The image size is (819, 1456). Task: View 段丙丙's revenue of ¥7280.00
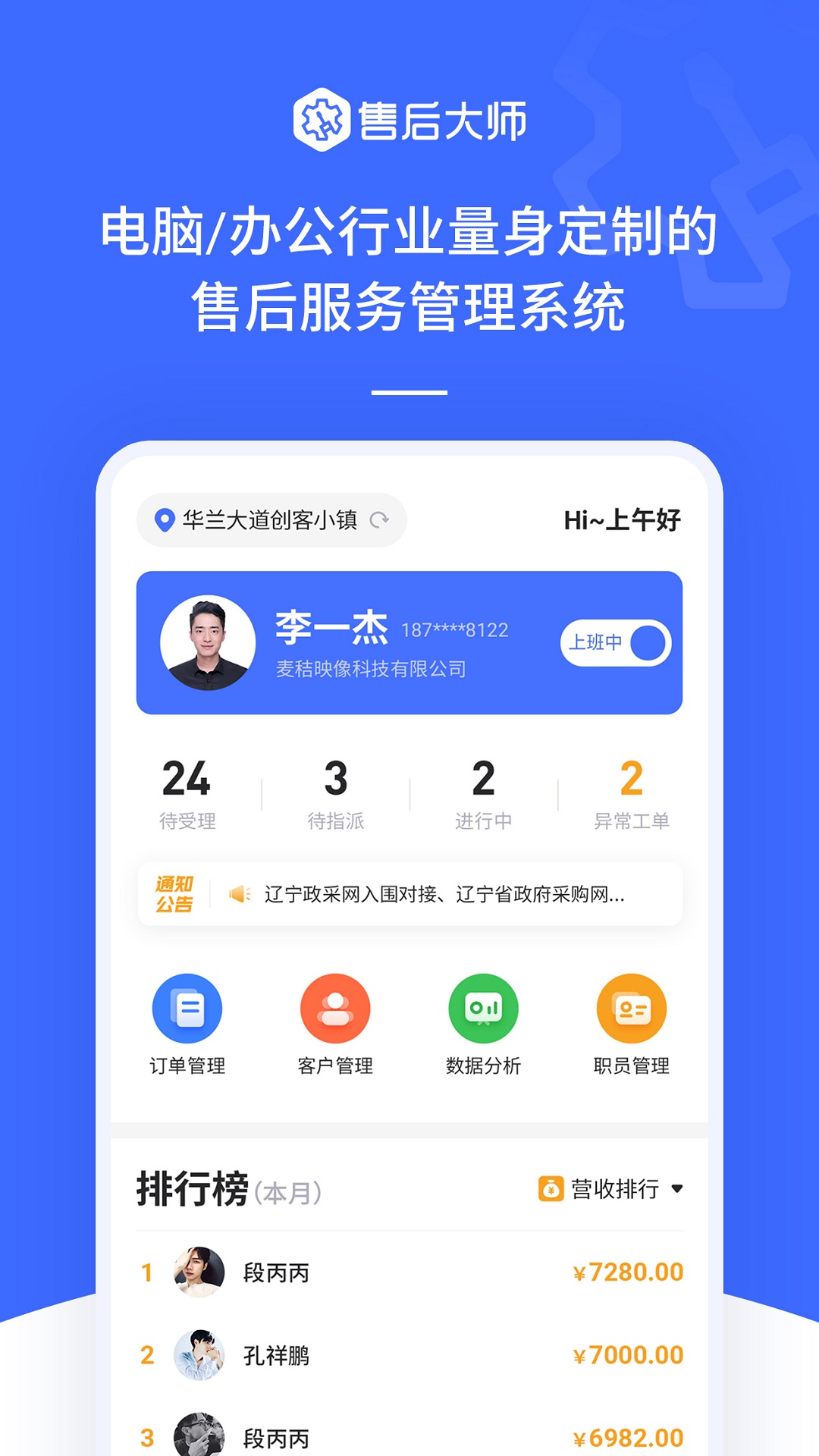coord(627,1272)
